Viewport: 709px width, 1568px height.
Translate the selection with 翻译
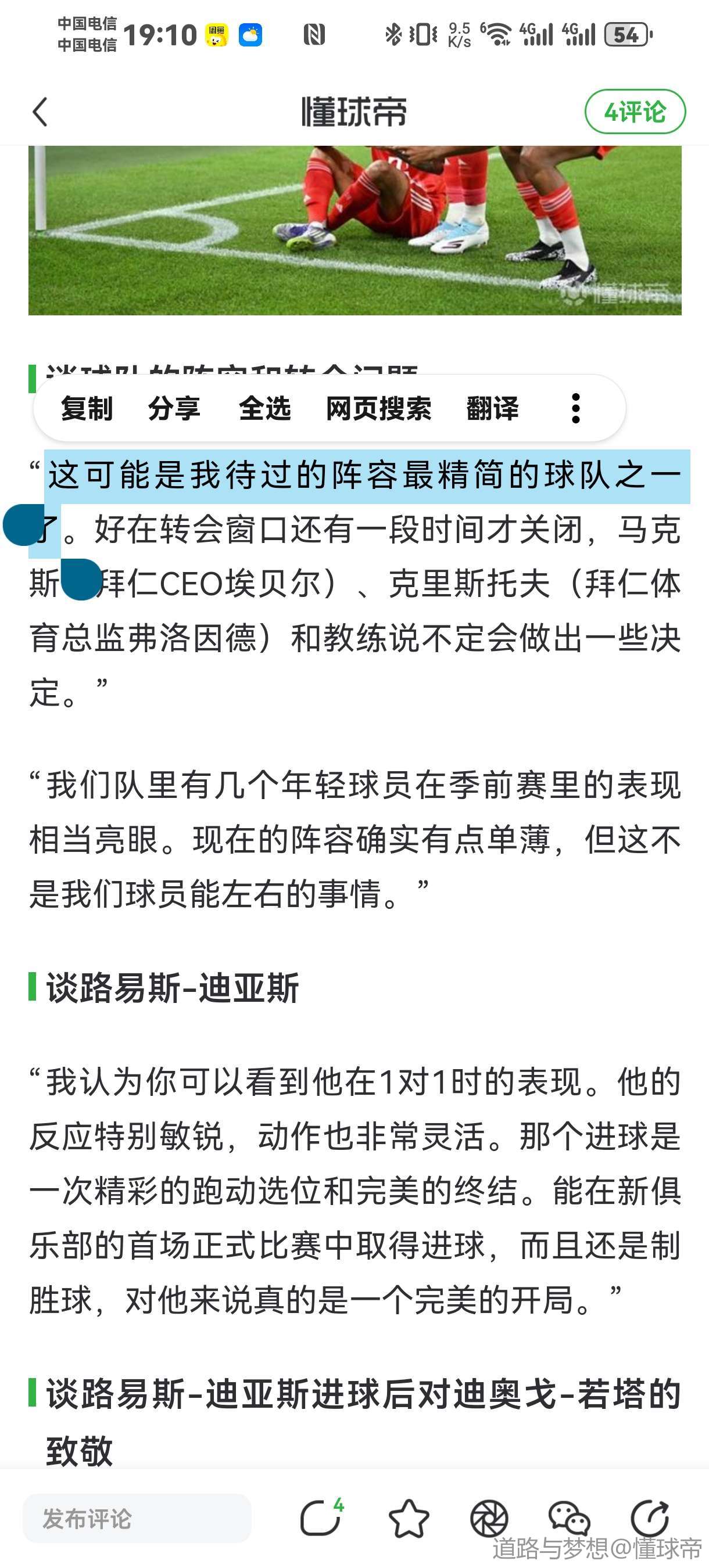click(x=492, y=408)
